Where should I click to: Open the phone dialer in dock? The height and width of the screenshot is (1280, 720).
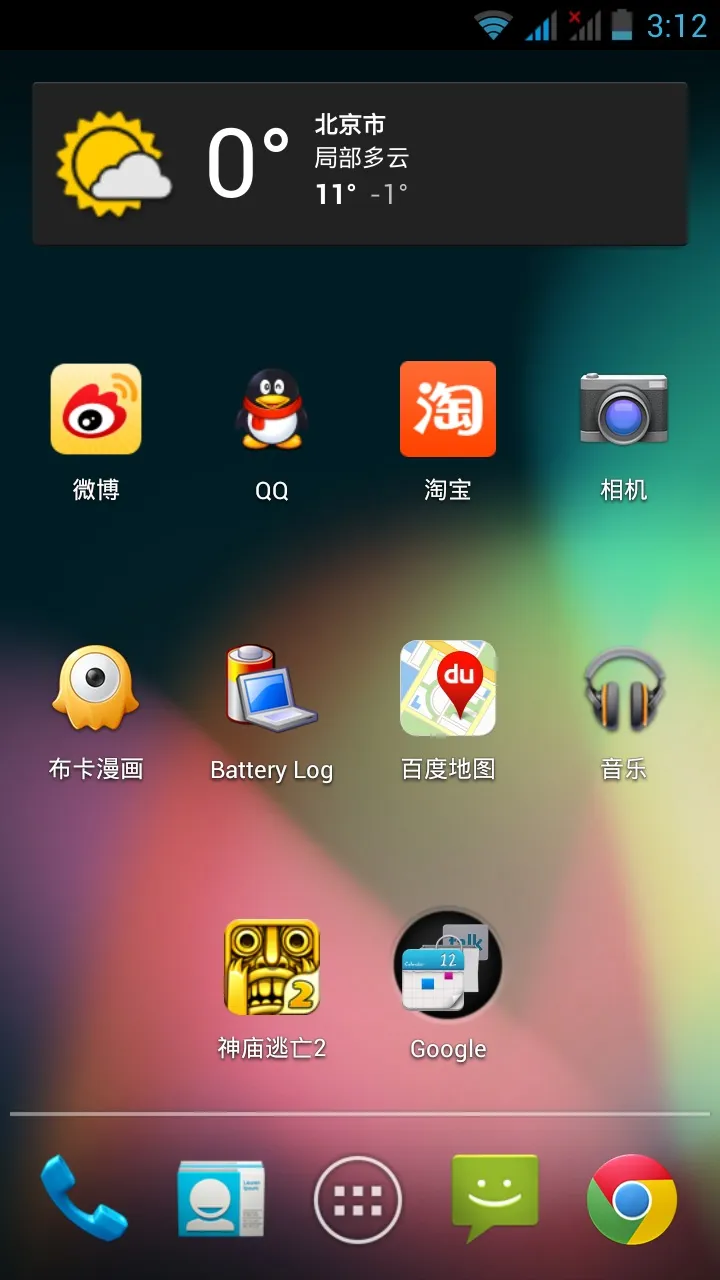coord(84,1198)
